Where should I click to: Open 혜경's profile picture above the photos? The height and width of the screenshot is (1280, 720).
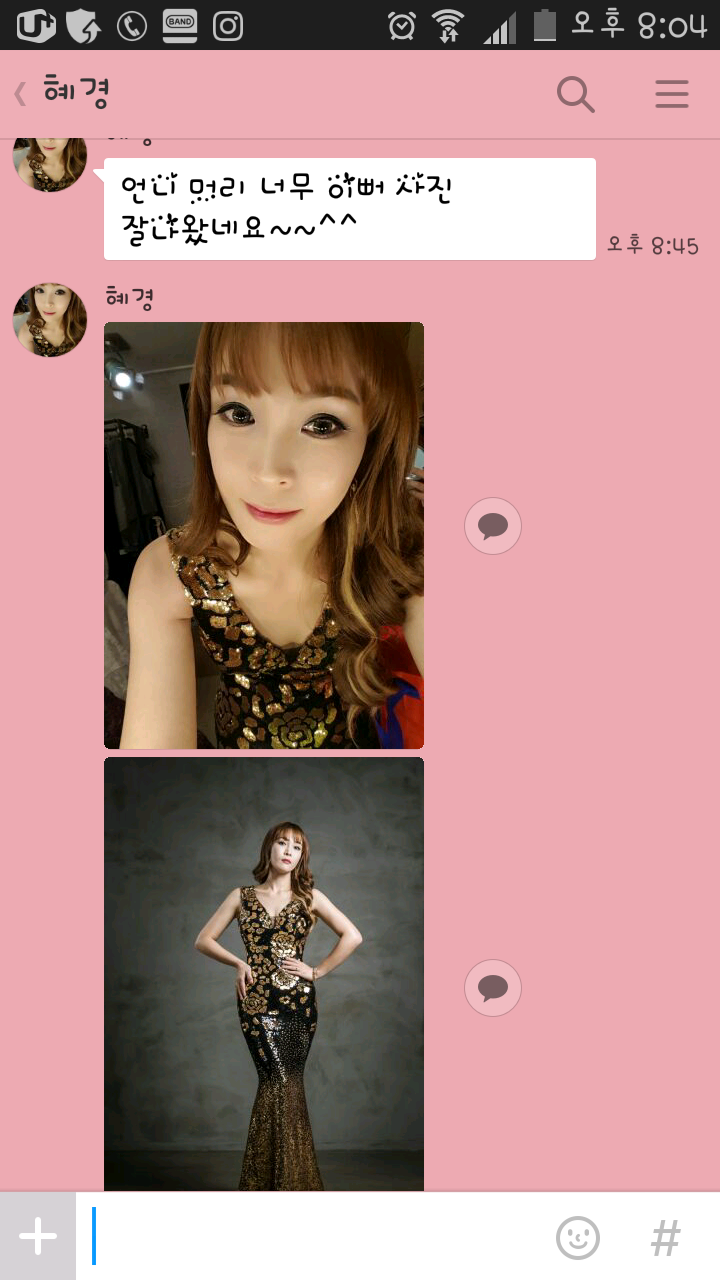49,320
